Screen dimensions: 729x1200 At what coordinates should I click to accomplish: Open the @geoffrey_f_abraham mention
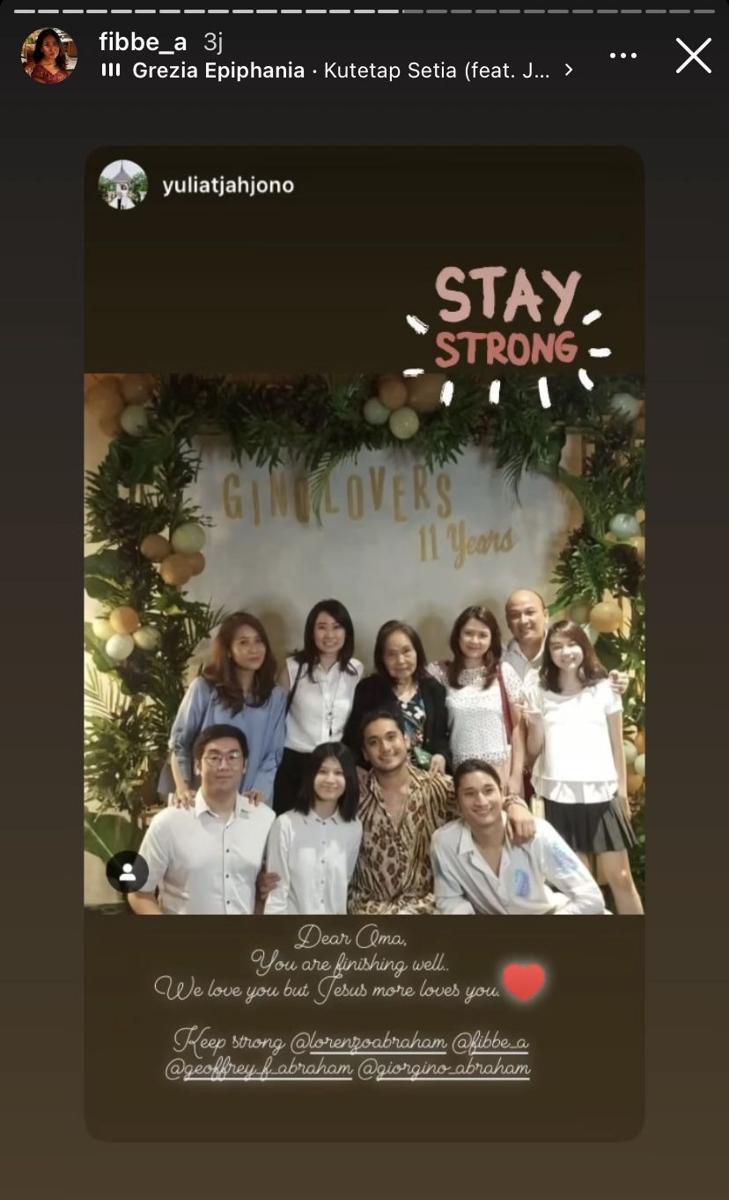[258, 1069]
